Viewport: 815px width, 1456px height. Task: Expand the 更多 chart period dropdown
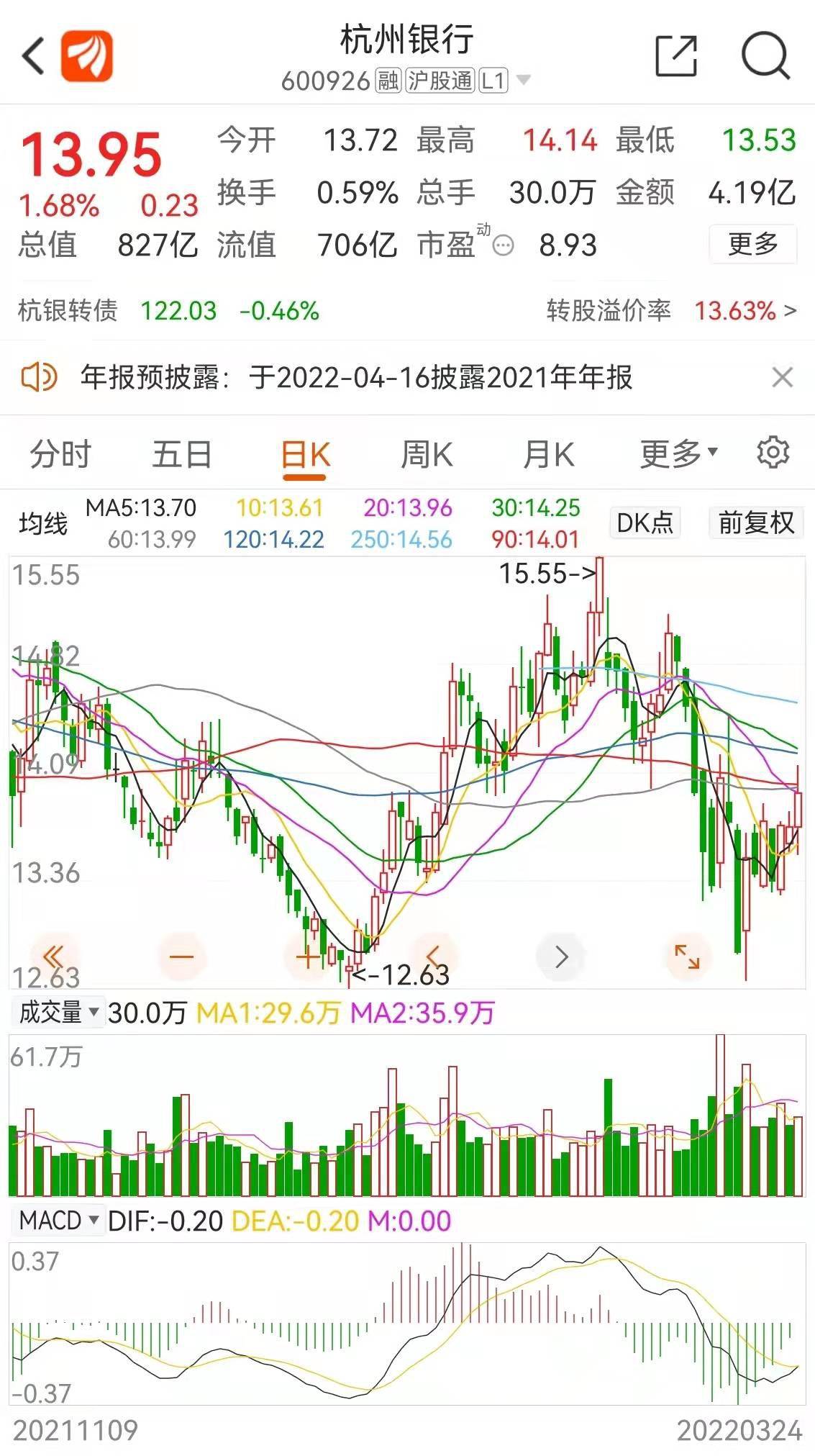(x=675, y=453)
